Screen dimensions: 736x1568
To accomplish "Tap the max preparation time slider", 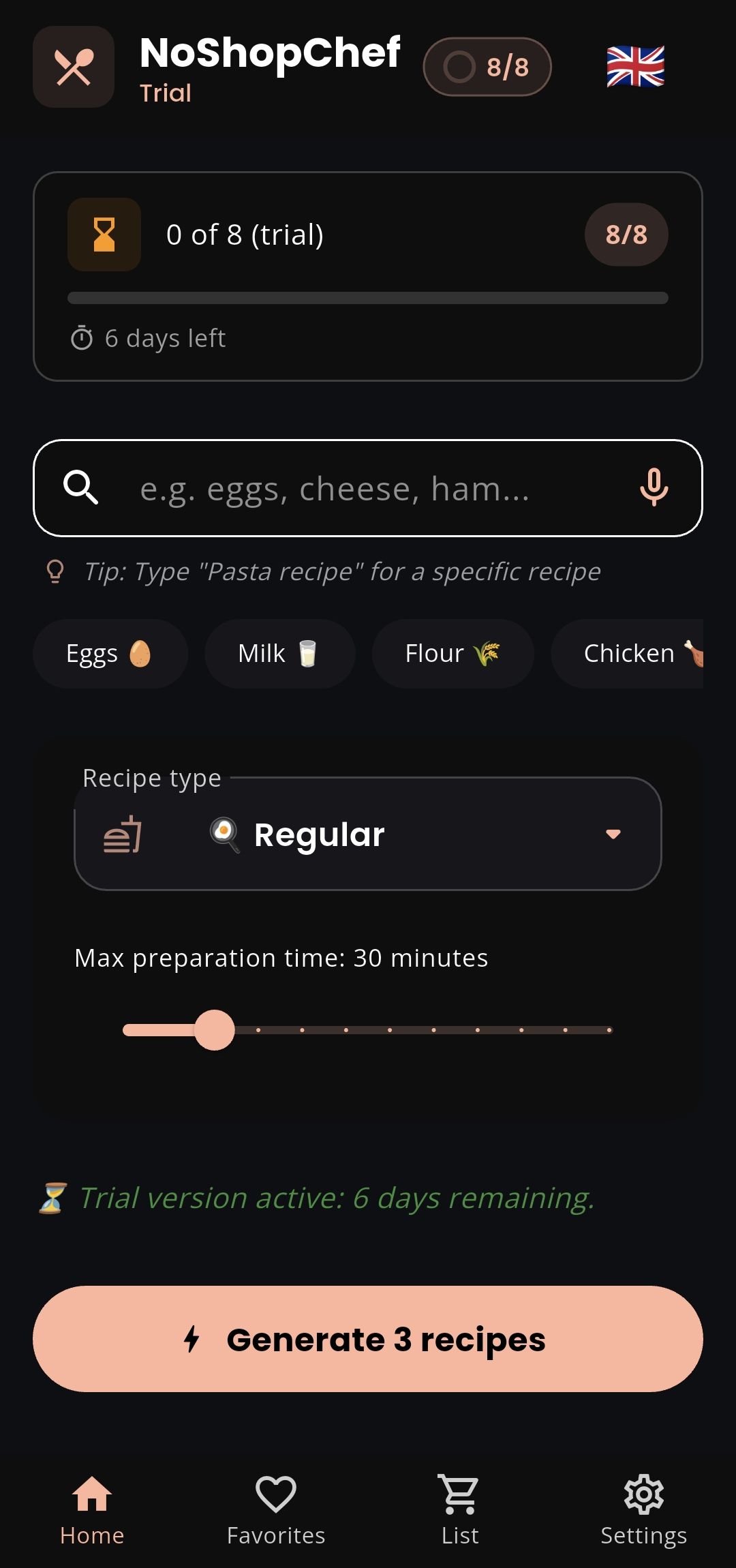I will (x=368, y=1030).
